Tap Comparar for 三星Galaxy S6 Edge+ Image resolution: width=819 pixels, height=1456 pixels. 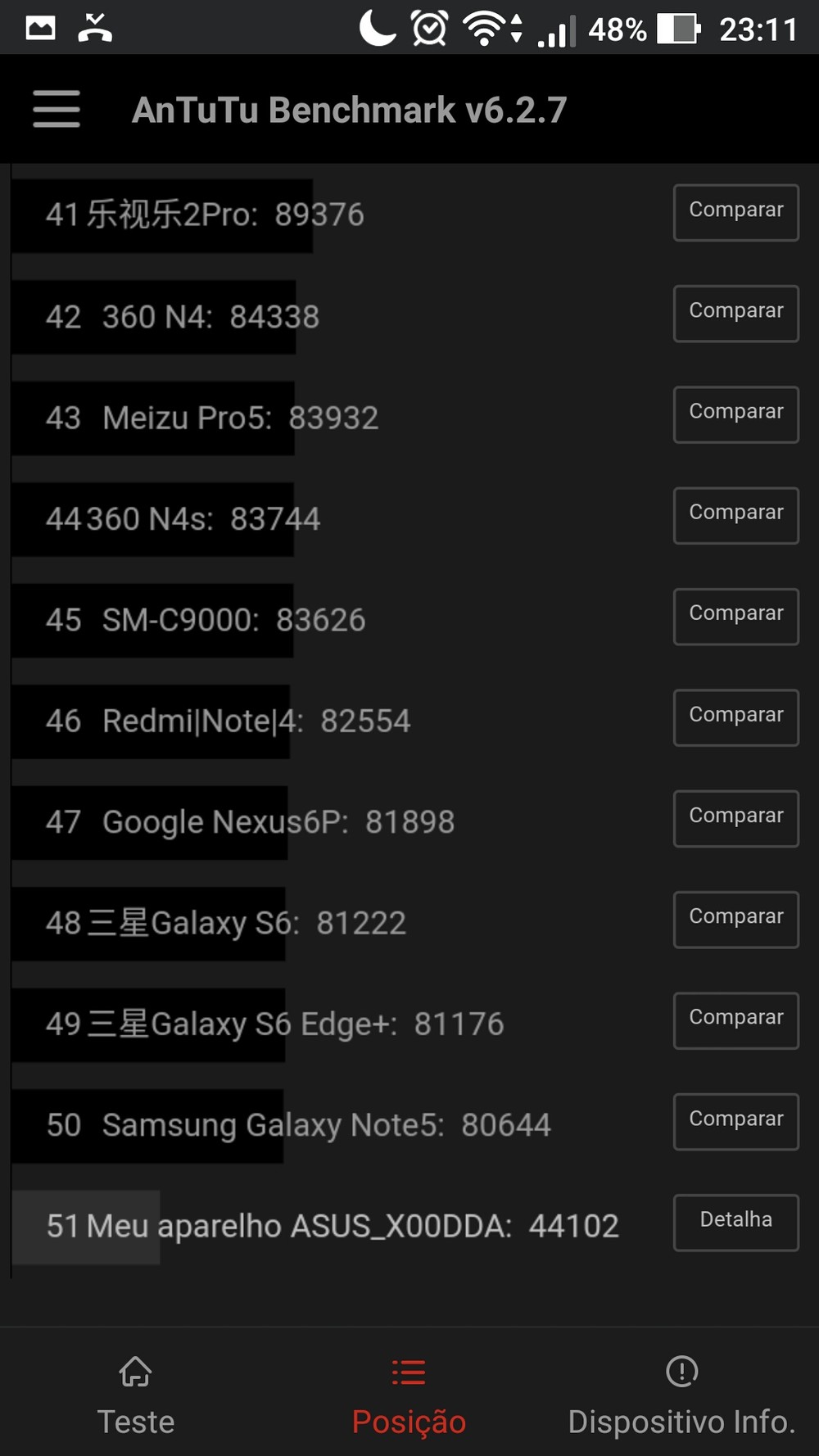tap(735, 1020)
